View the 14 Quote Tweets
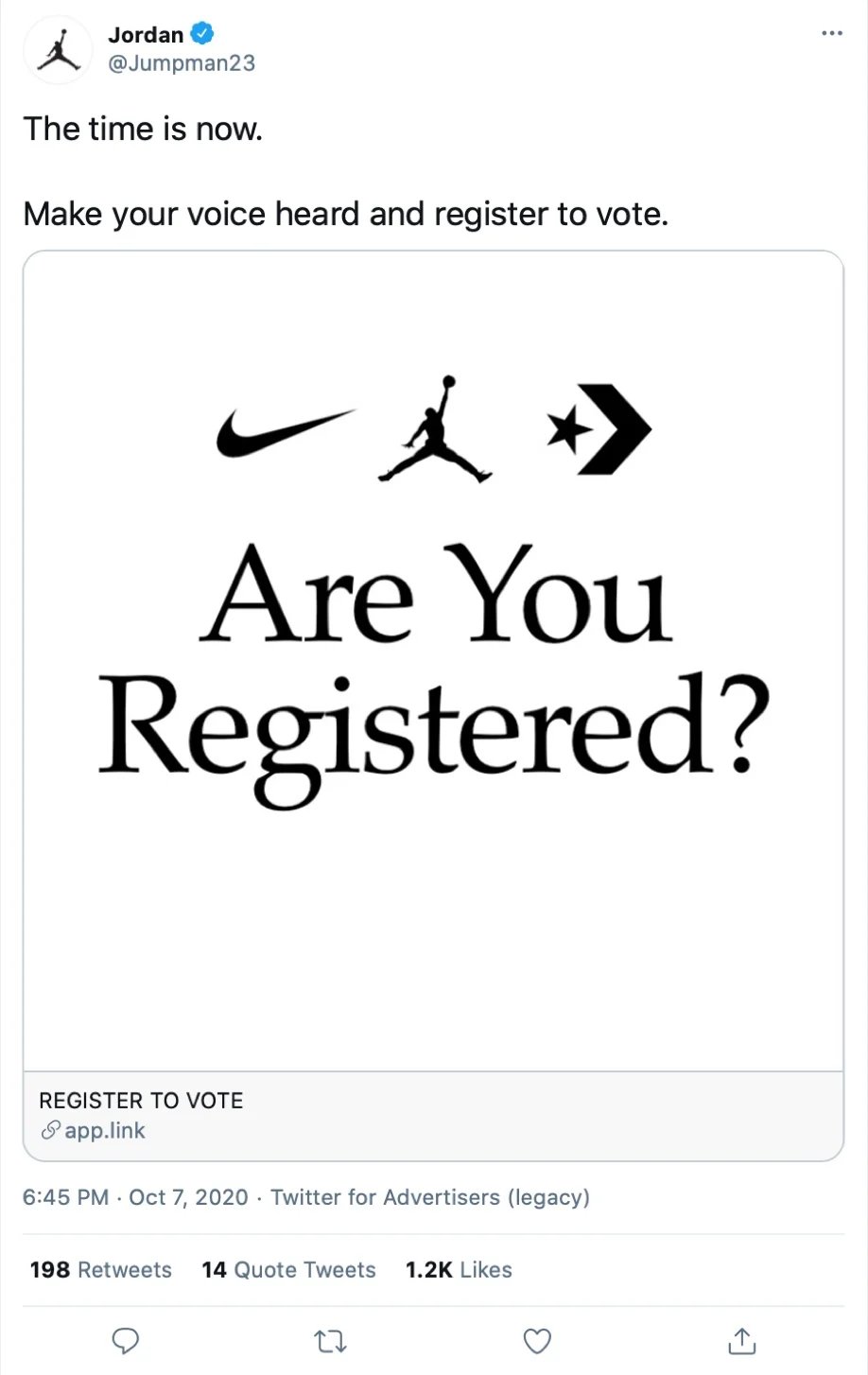This screenshot has width=868, height=1375. [x=288, y=1270]
